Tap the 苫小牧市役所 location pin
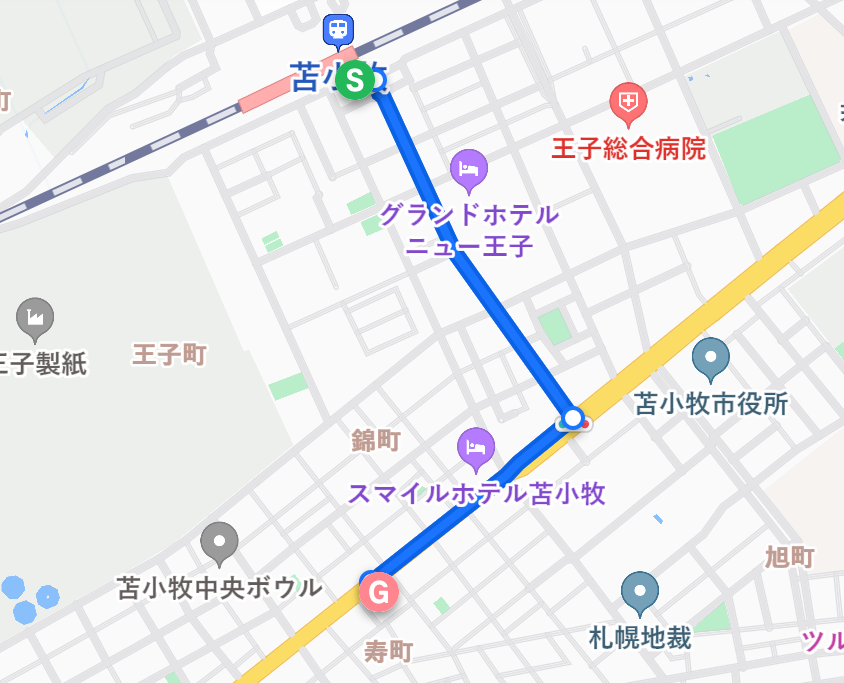844x683 pixels. (711, 357)
